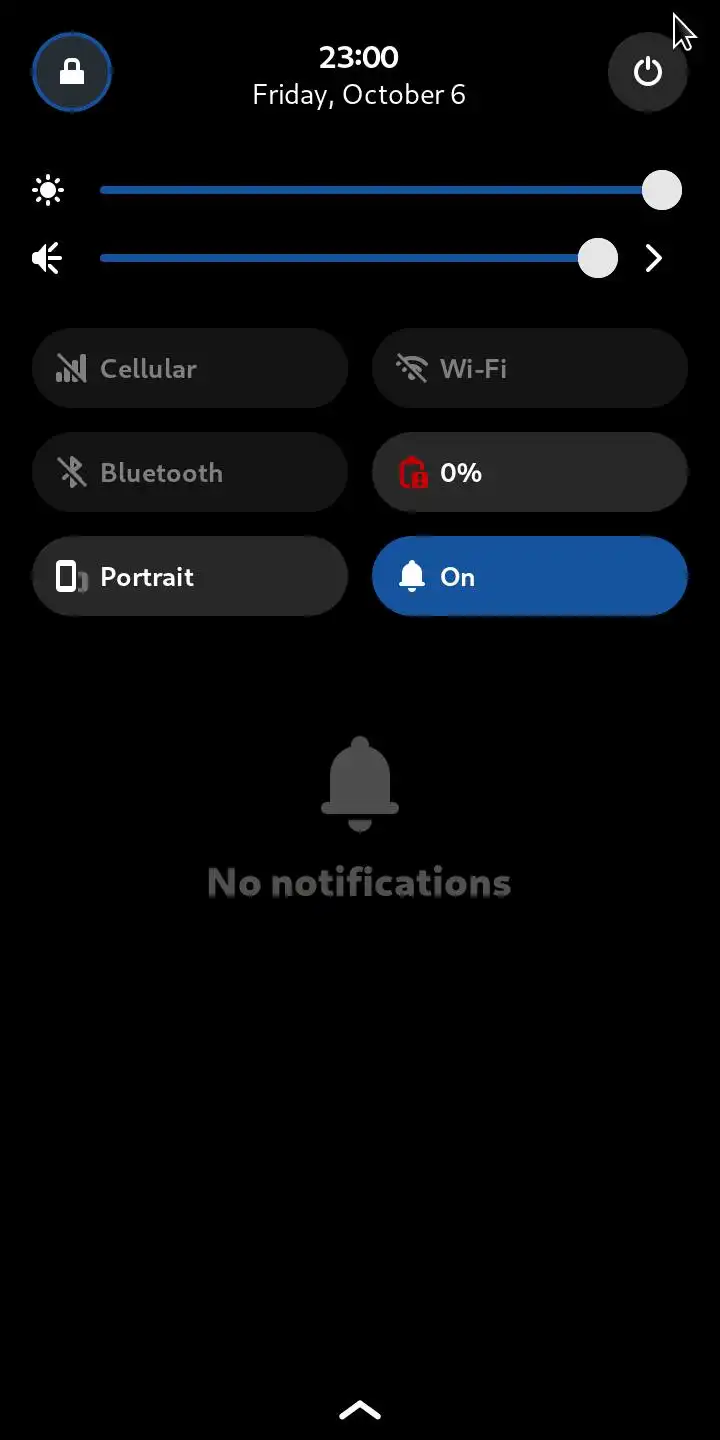Toggle the Cellular quick setting

coord(190,368)
